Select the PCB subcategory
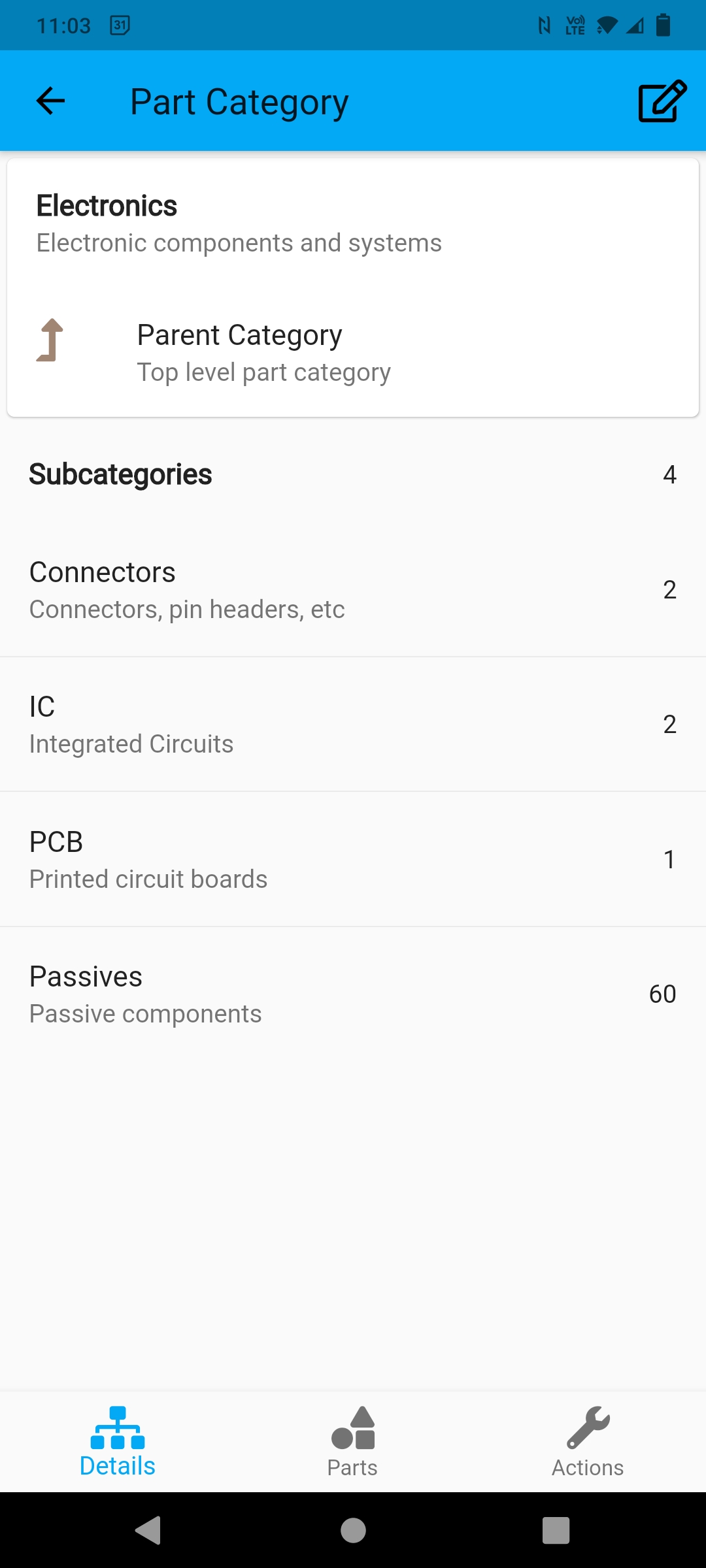The width and height of the screenshot is (706, 1568). (x=353, y=859)
